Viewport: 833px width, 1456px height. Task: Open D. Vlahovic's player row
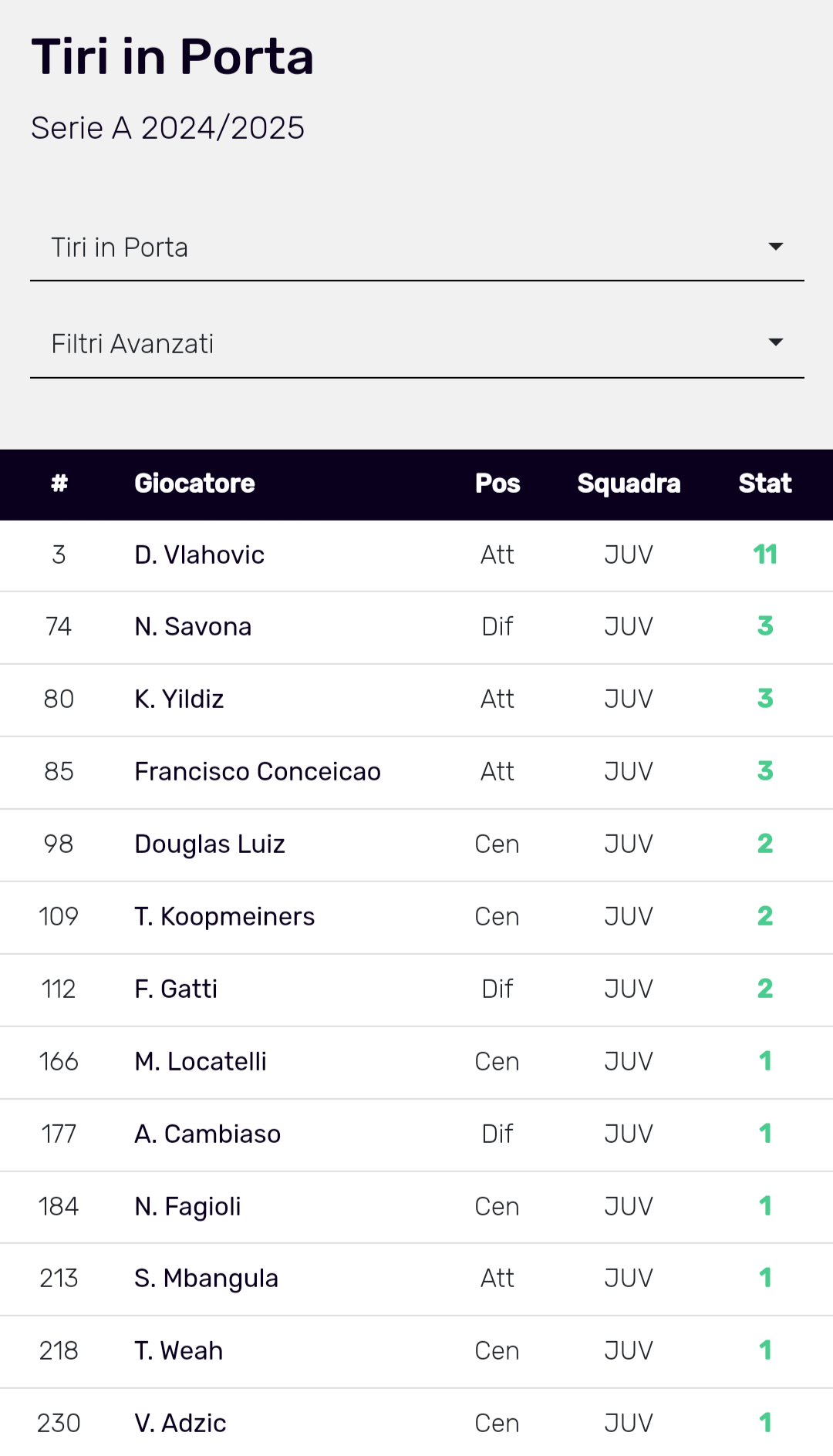pos(416,555)
